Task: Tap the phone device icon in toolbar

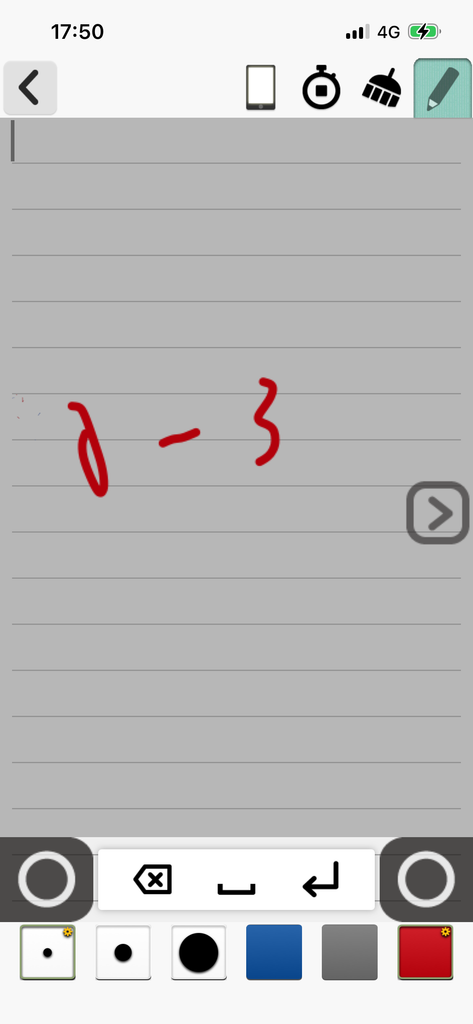Action: click(261, 88)
